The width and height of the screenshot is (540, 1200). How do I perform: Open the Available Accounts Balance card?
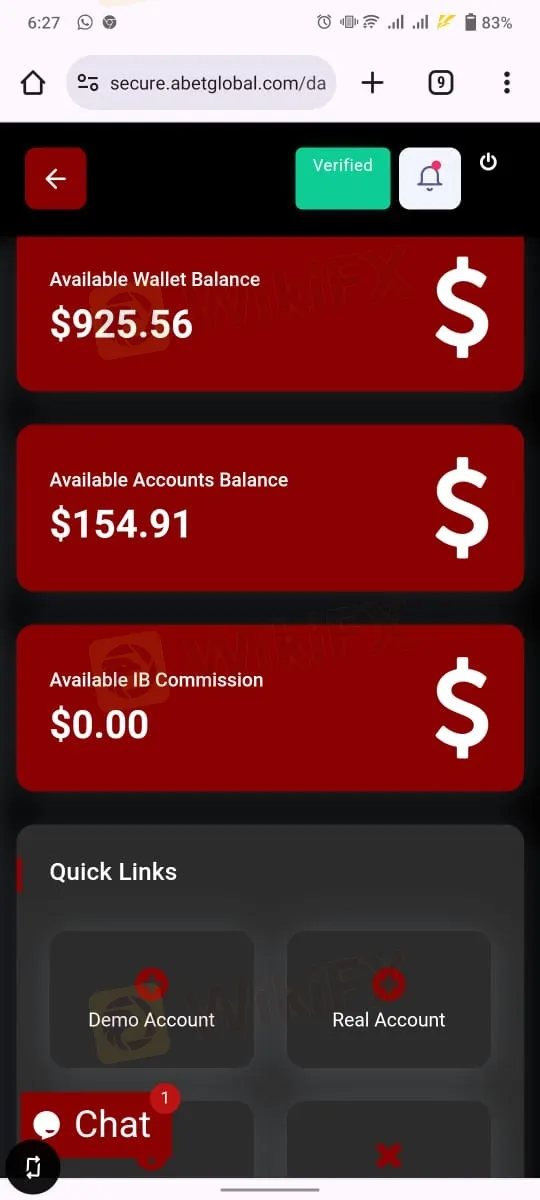point(270,508)
